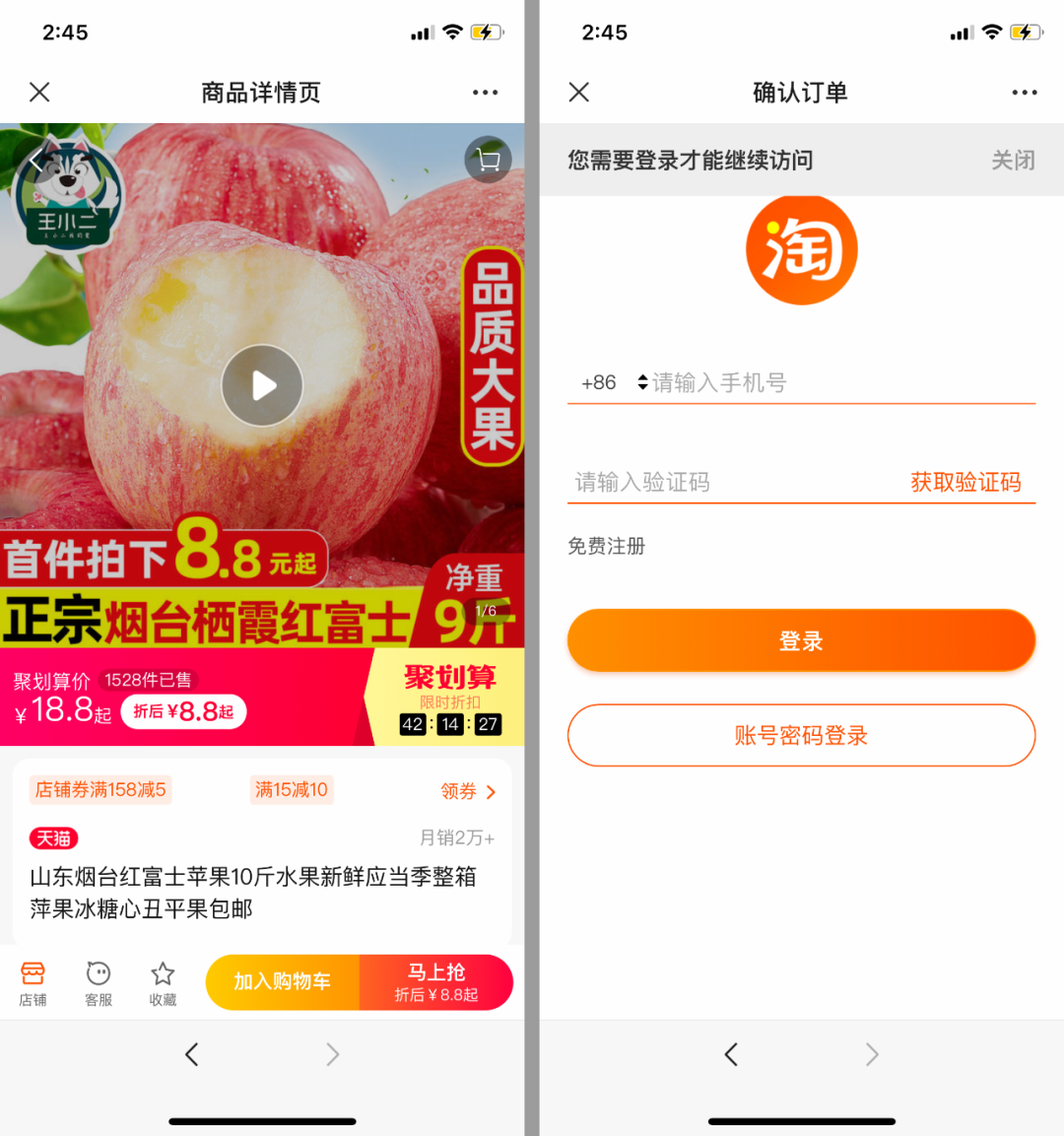
Task: Add product to 收藏 favorites
Action: pyautogui.click(x=163, y=983)
